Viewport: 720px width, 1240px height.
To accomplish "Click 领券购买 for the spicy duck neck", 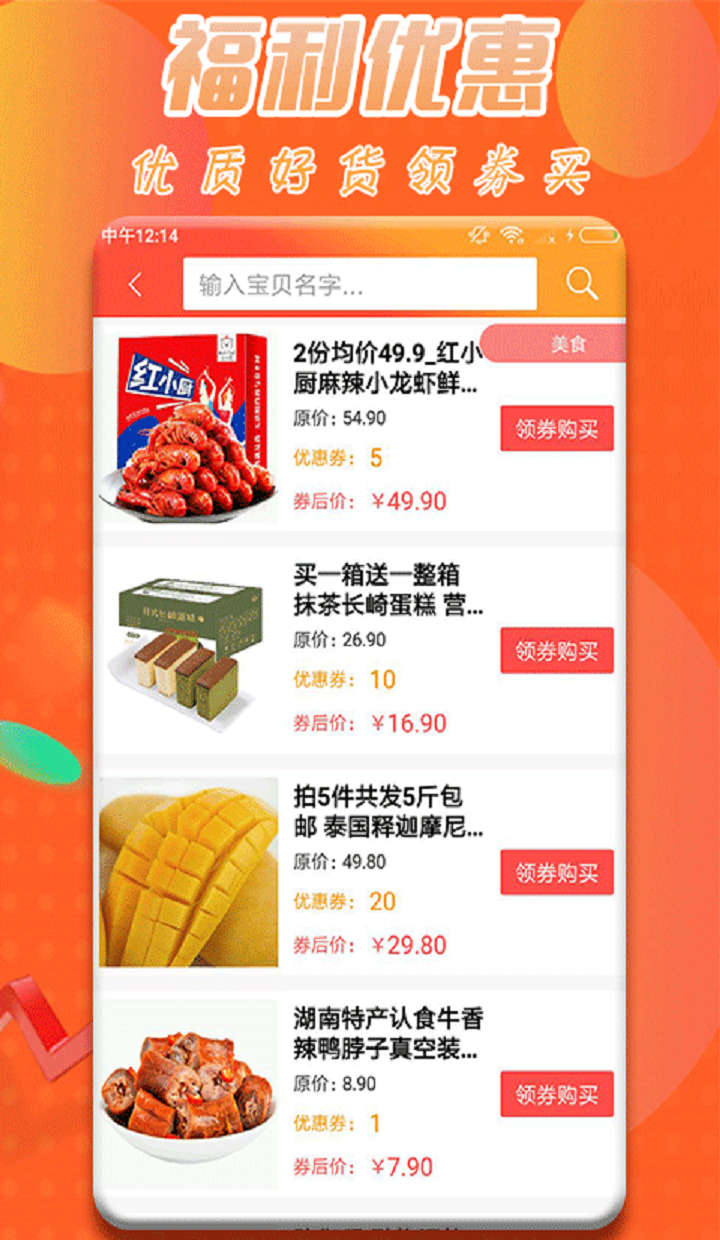I will [x=557, y=1095].
